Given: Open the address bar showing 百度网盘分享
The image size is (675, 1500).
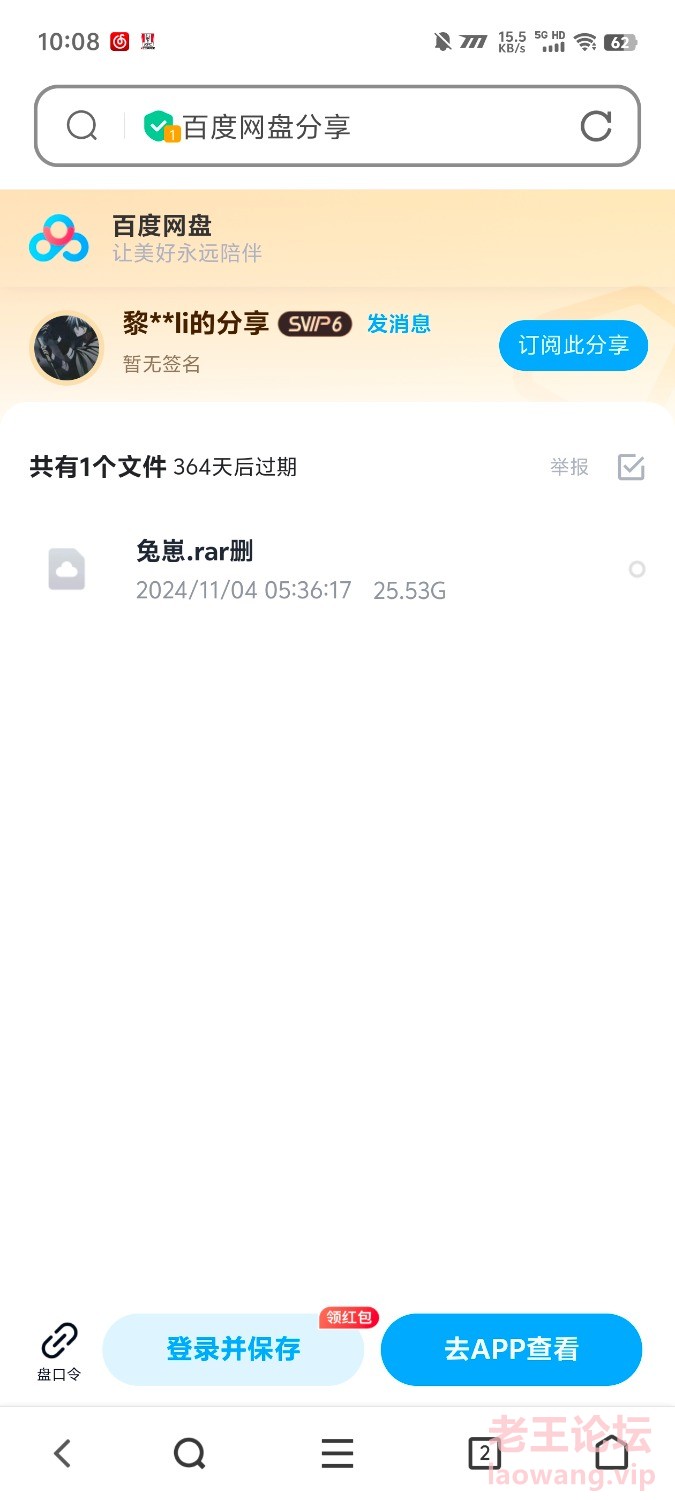Looking at the screenshot, I should 337,126.
